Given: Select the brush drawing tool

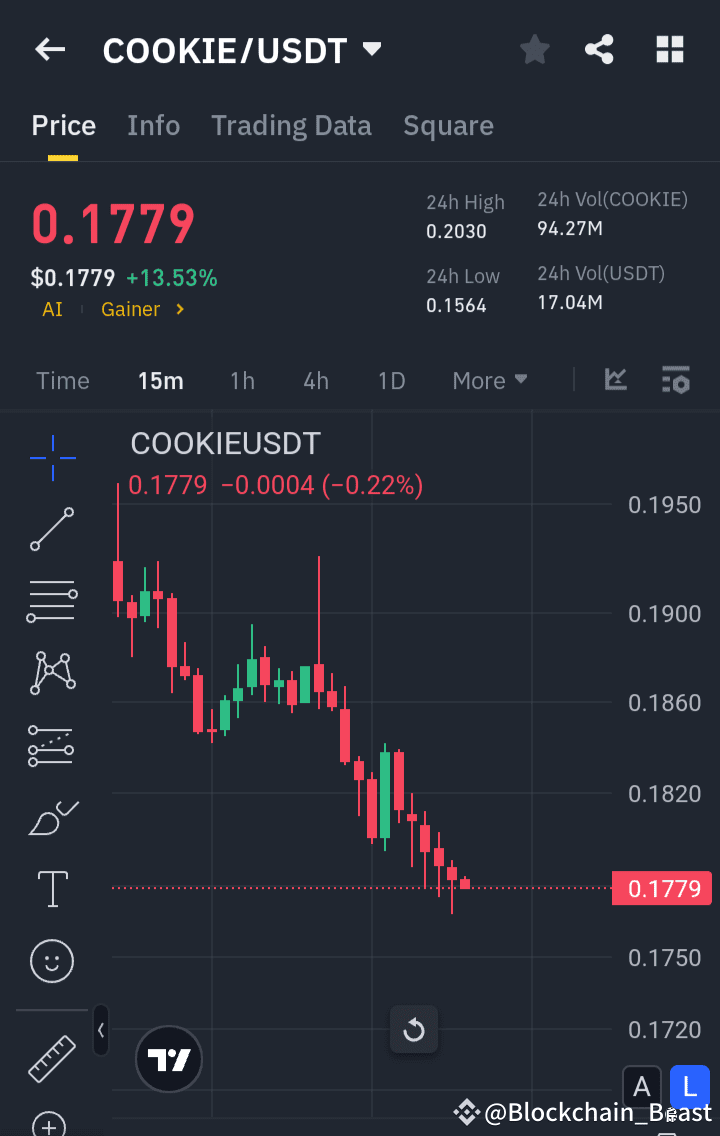Looking at the screenshot, I should 51,817.
